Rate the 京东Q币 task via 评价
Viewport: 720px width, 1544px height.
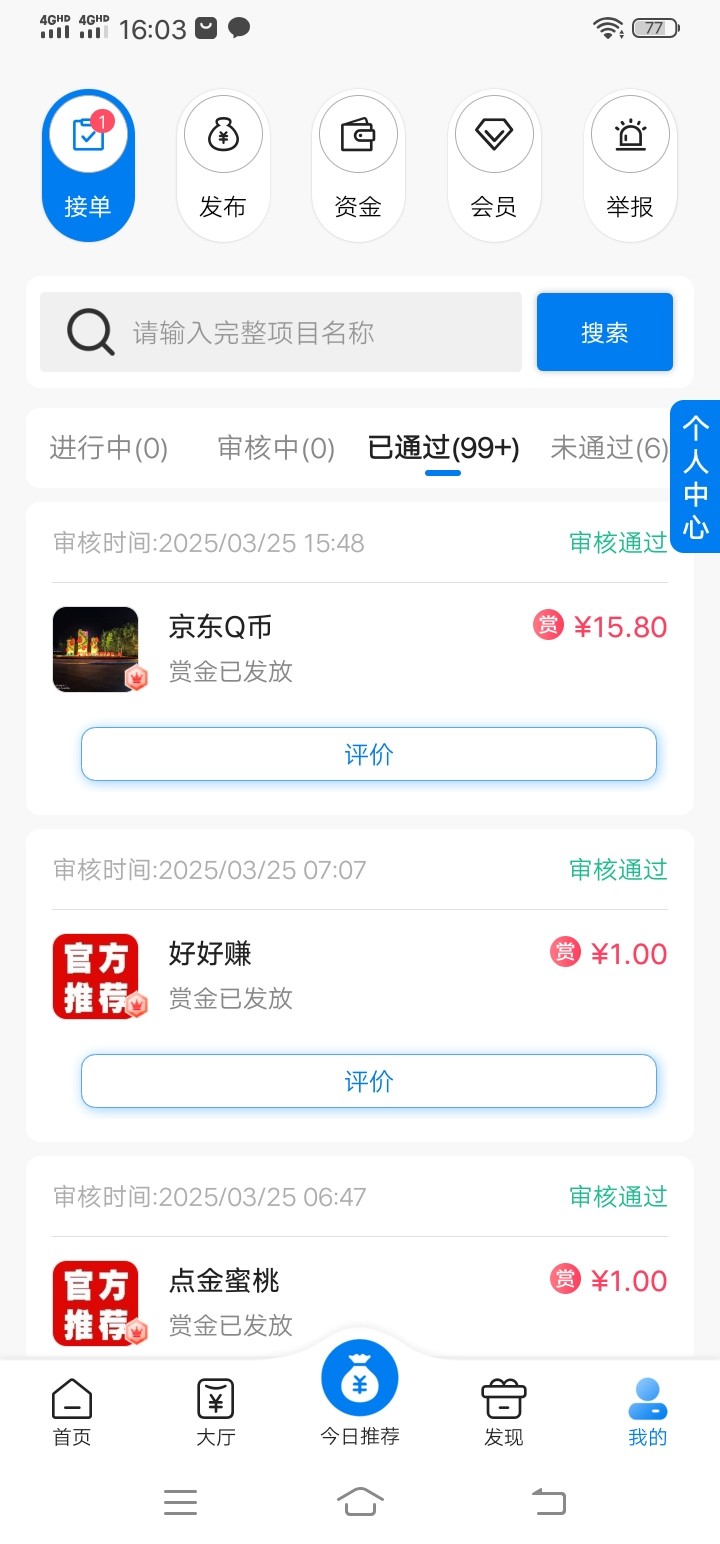click(x=368, y=754)
